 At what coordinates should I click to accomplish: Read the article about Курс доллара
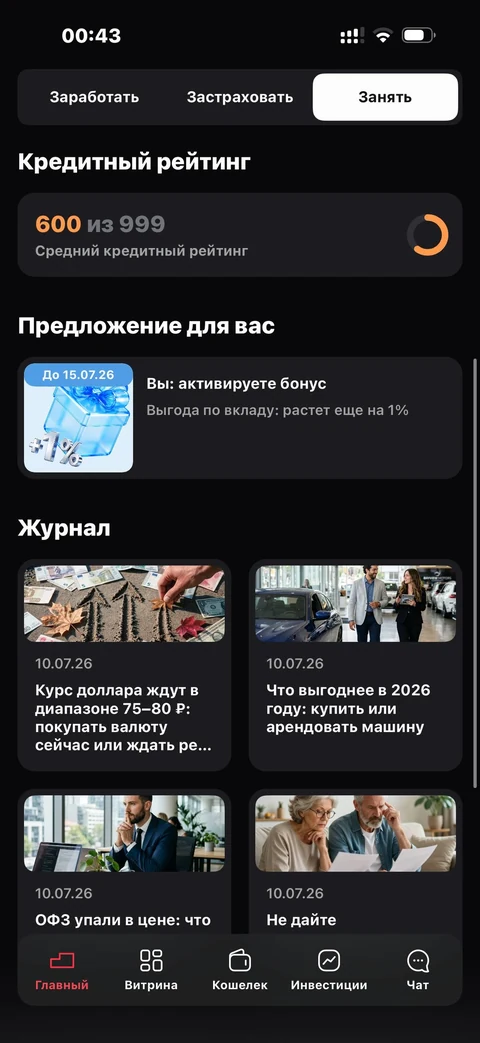point(124,665)
